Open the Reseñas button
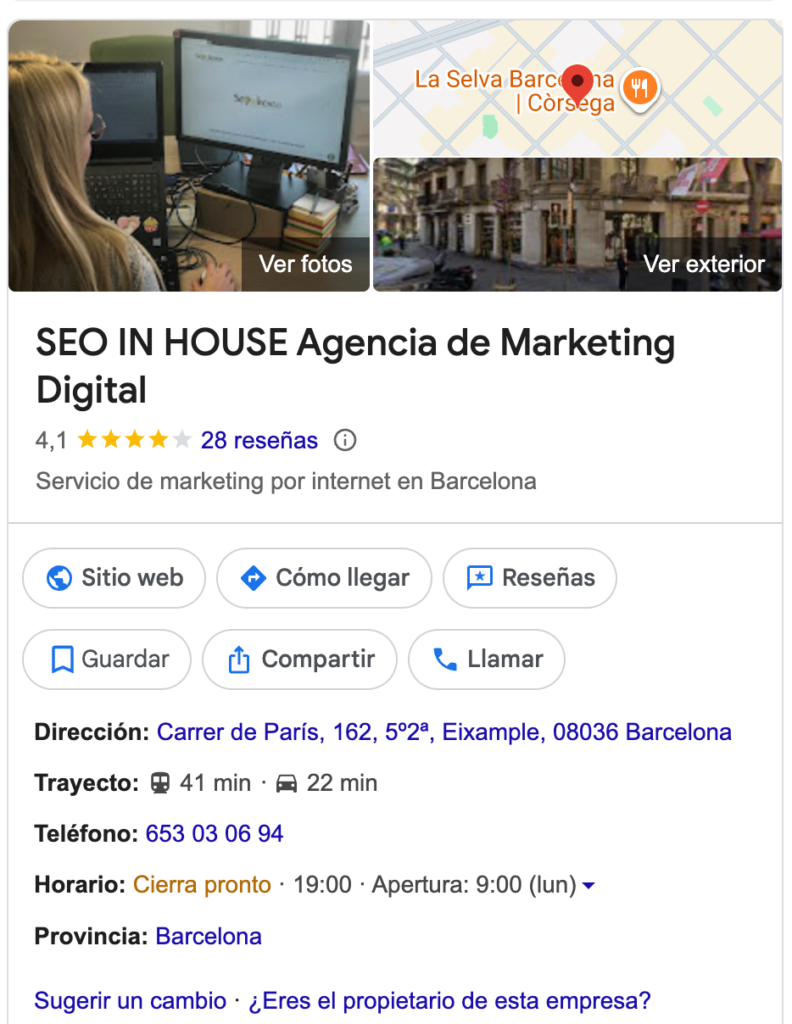Screen dimensions: 792x1024 tap(529, 578)
